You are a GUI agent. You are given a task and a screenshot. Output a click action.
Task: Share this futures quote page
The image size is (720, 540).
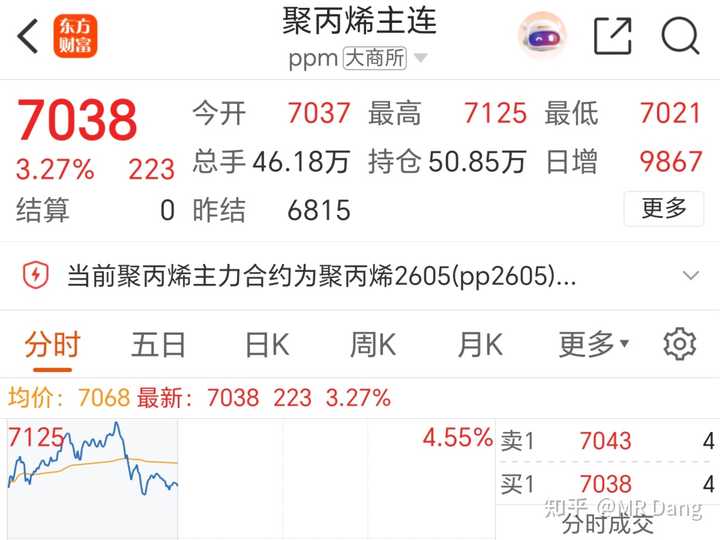click(x=612, y=36)
